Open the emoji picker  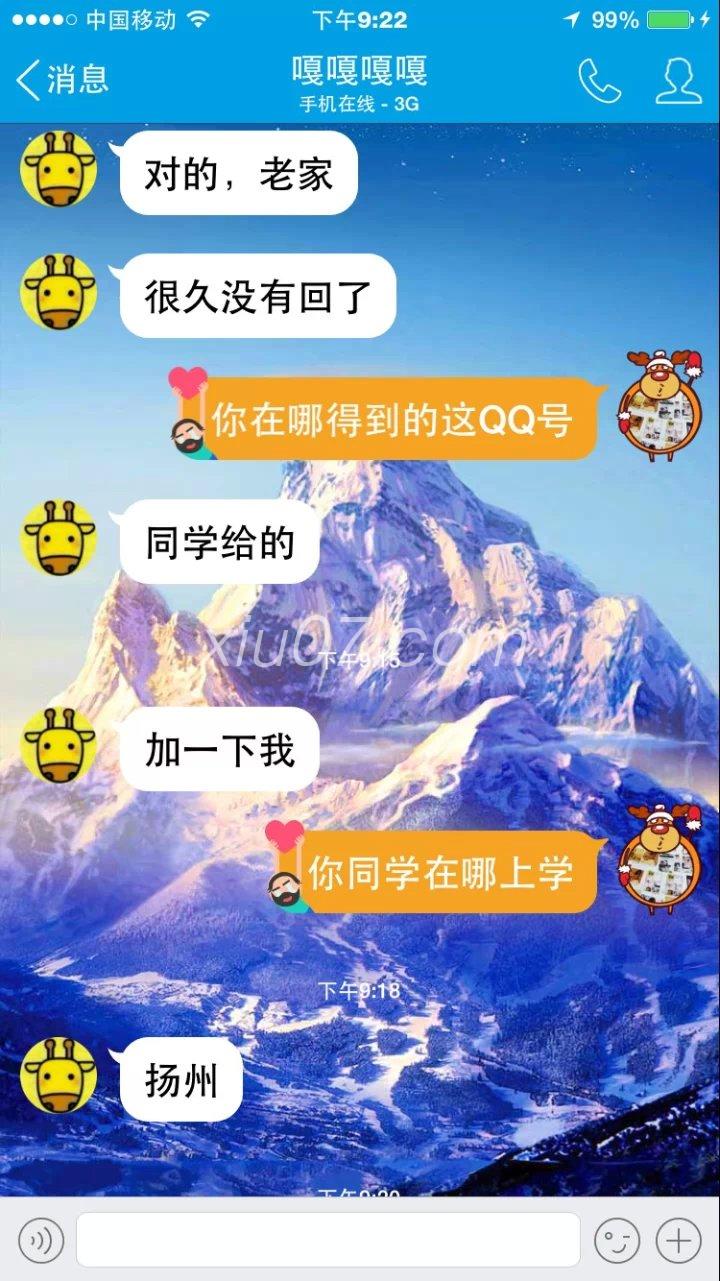click(x=616, y=1241)
